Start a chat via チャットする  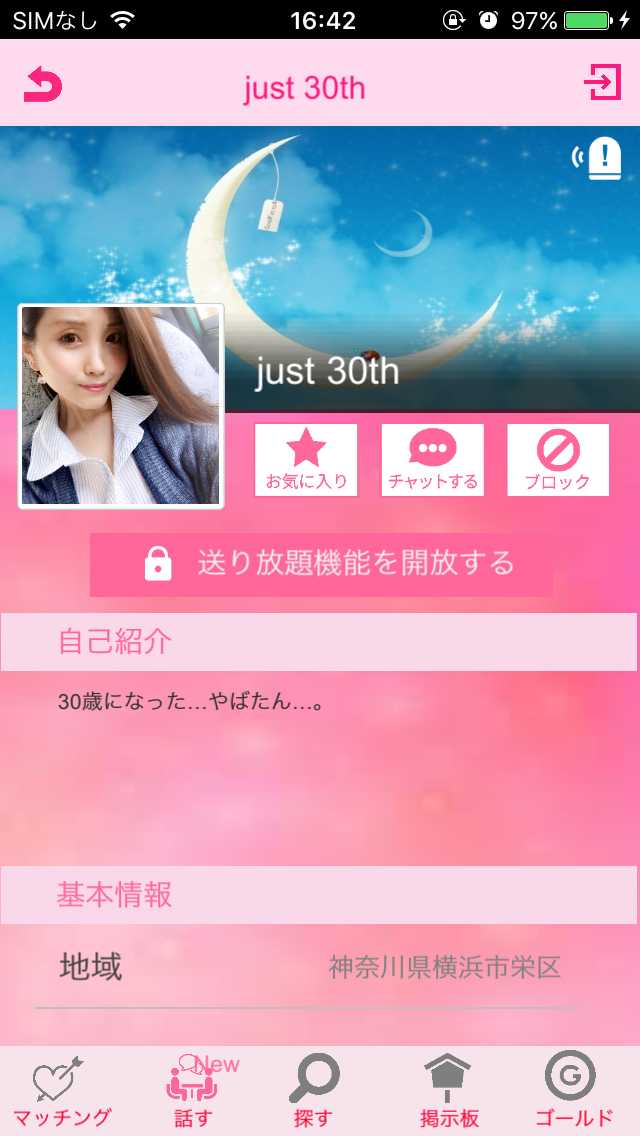(x=432, y=460)
